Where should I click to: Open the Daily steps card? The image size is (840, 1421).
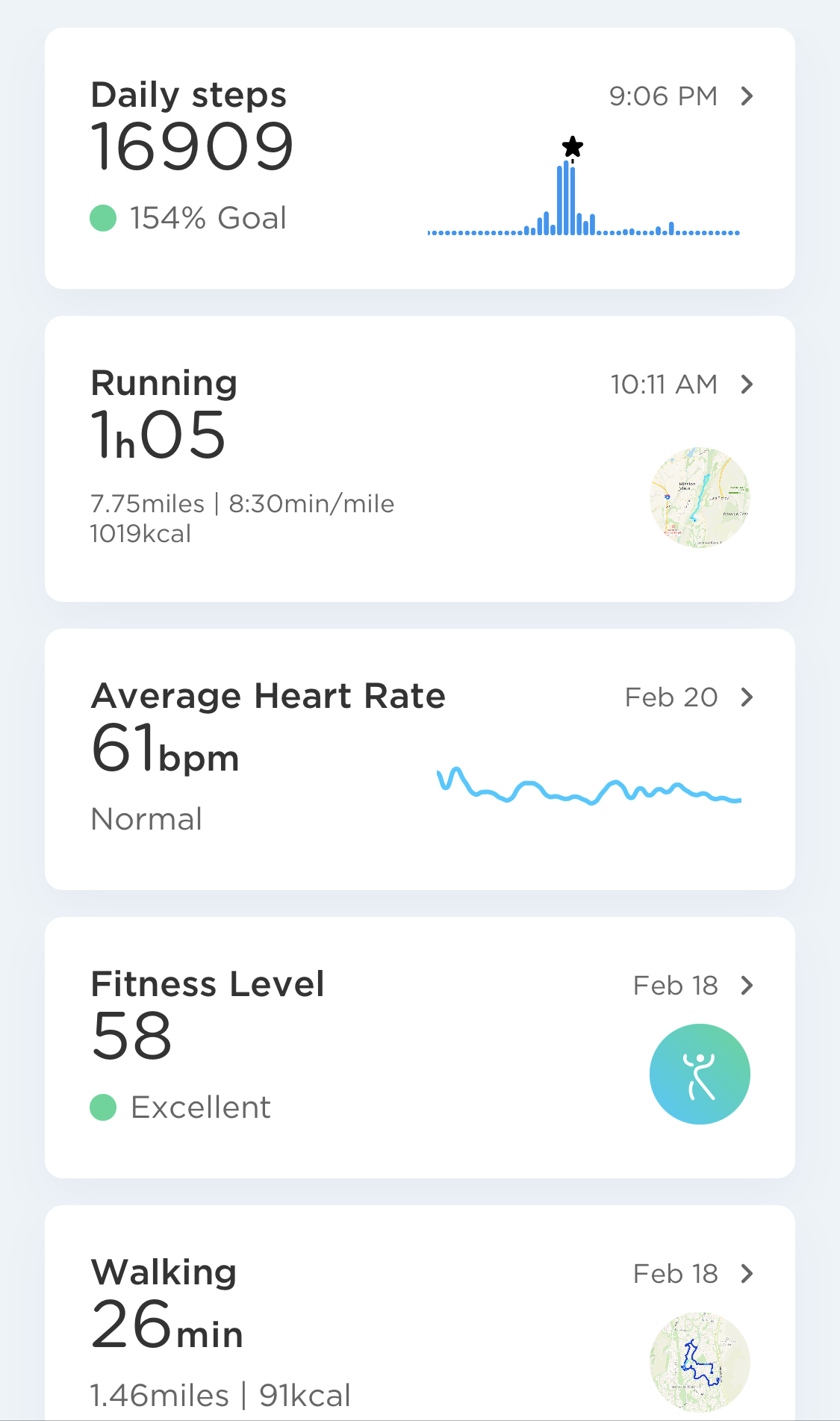click(x=420, y=158)
